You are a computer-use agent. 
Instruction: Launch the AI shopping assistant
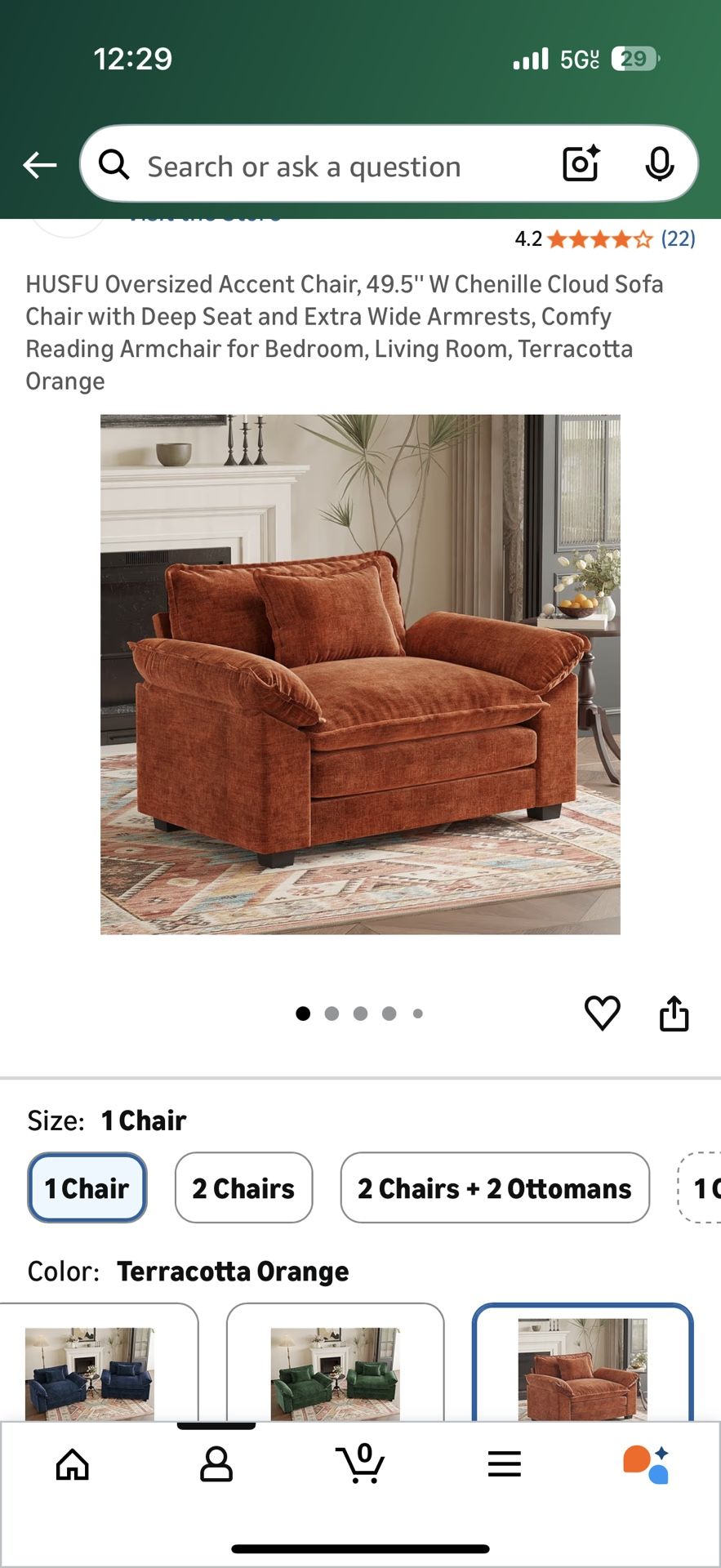coord(647,1464)
